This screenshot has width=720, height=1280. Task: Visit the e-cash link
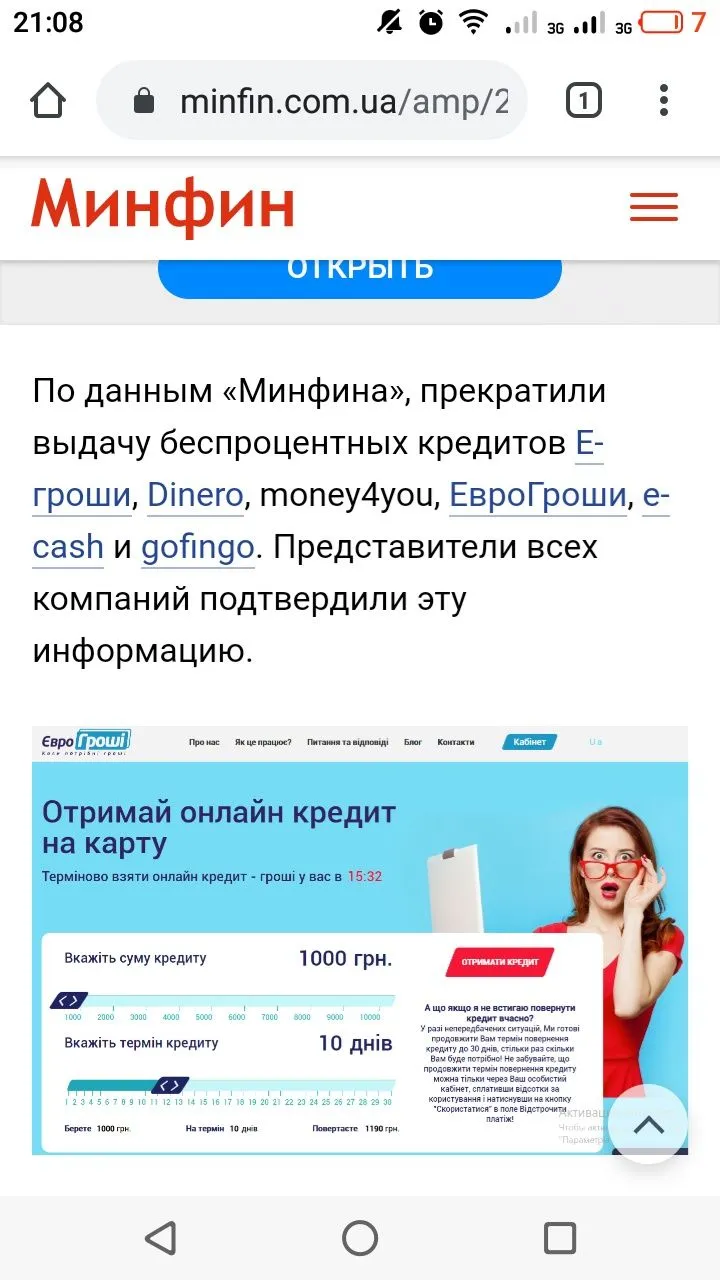coord(68,546)
